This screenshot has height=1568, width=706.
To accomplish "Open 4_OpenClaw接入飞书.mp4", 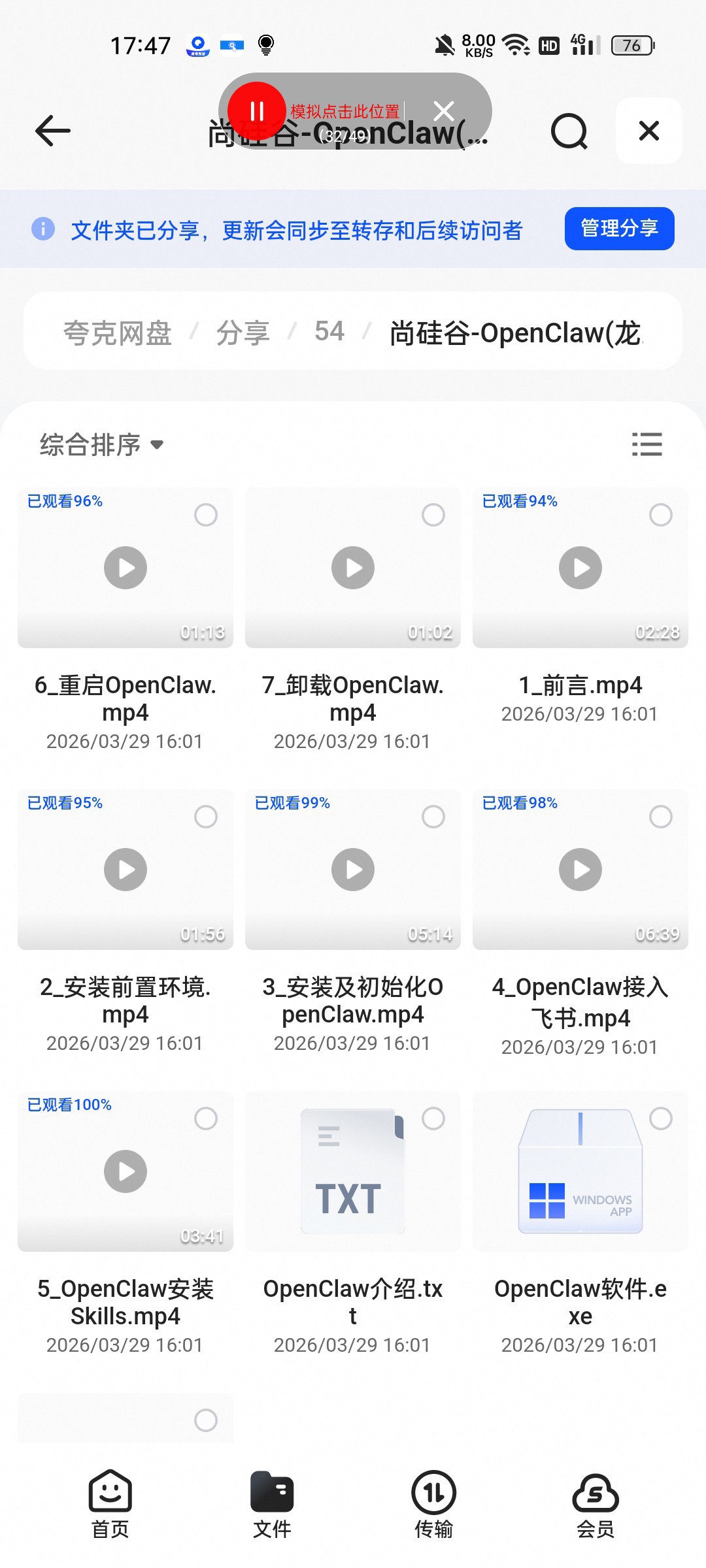I will (580, 870).
